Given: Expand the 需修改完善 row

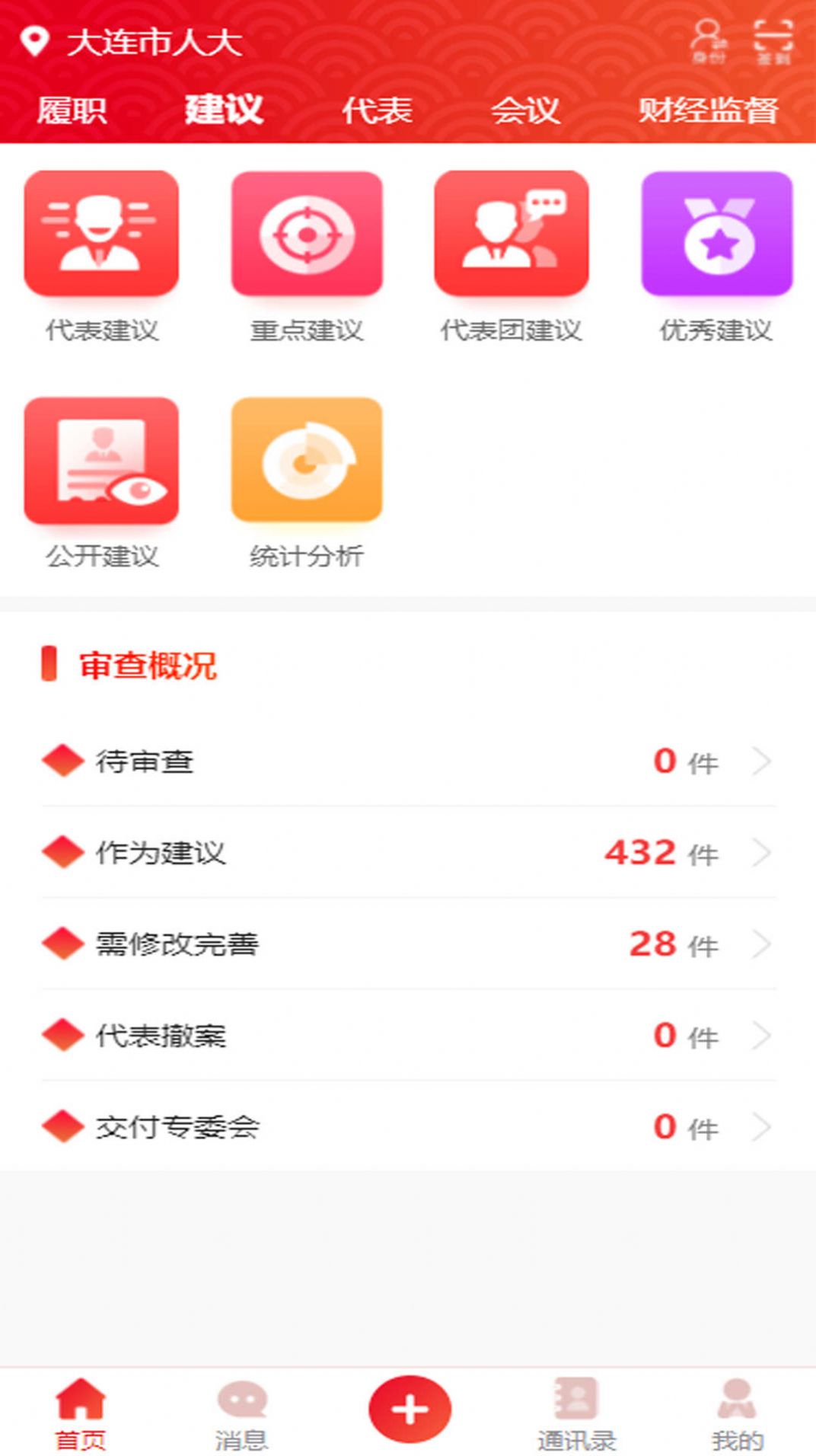Looking at the screenshot, I should (x=408, y=944).
